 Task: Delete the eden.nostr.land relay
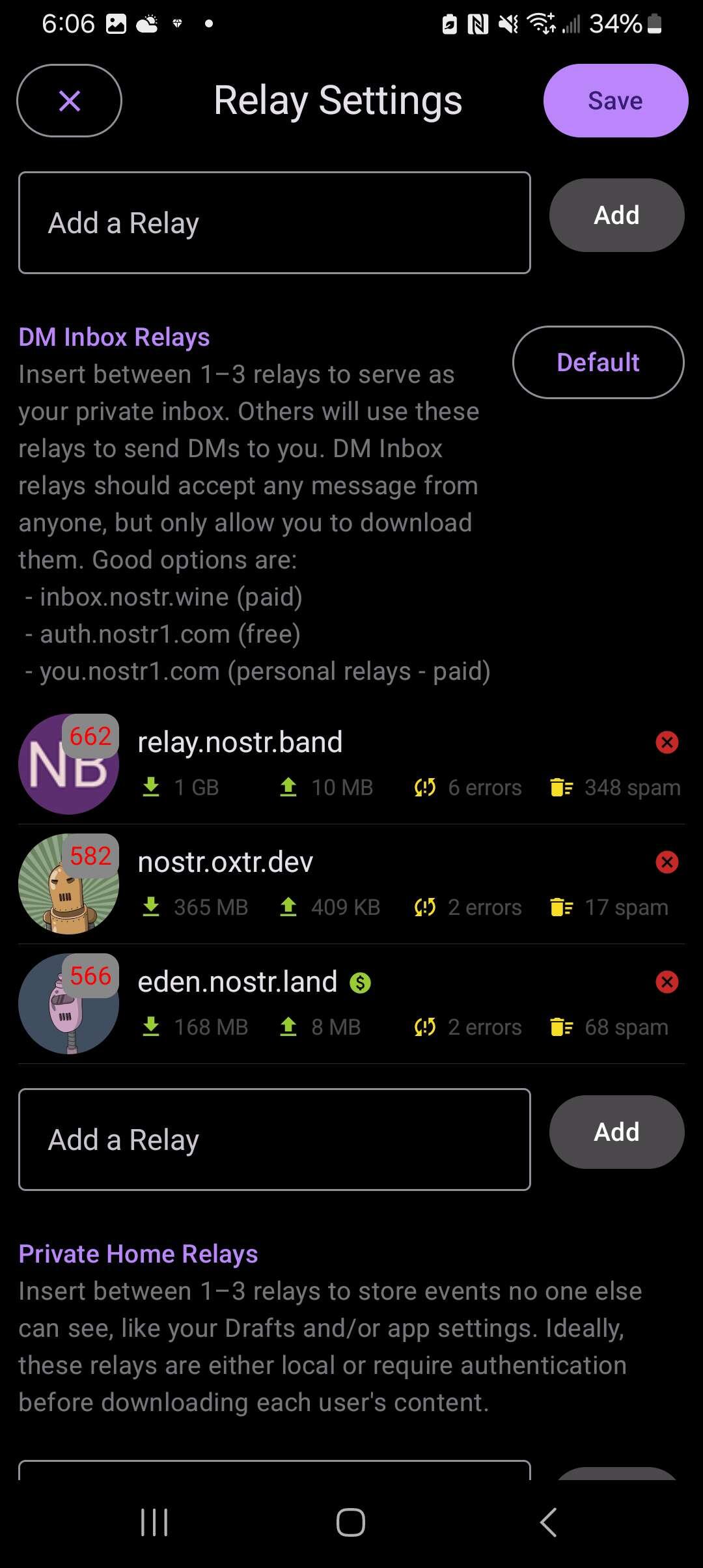coord(667,982)
